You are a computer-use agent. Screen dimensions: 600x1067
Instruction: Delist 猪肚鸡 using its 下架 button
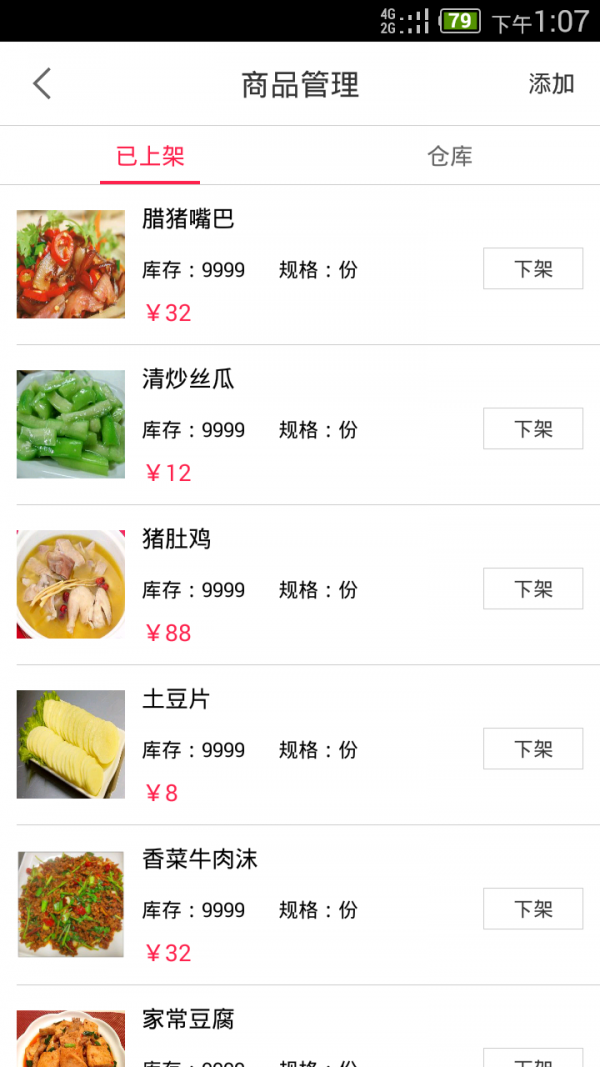click(x=533, y=589)
